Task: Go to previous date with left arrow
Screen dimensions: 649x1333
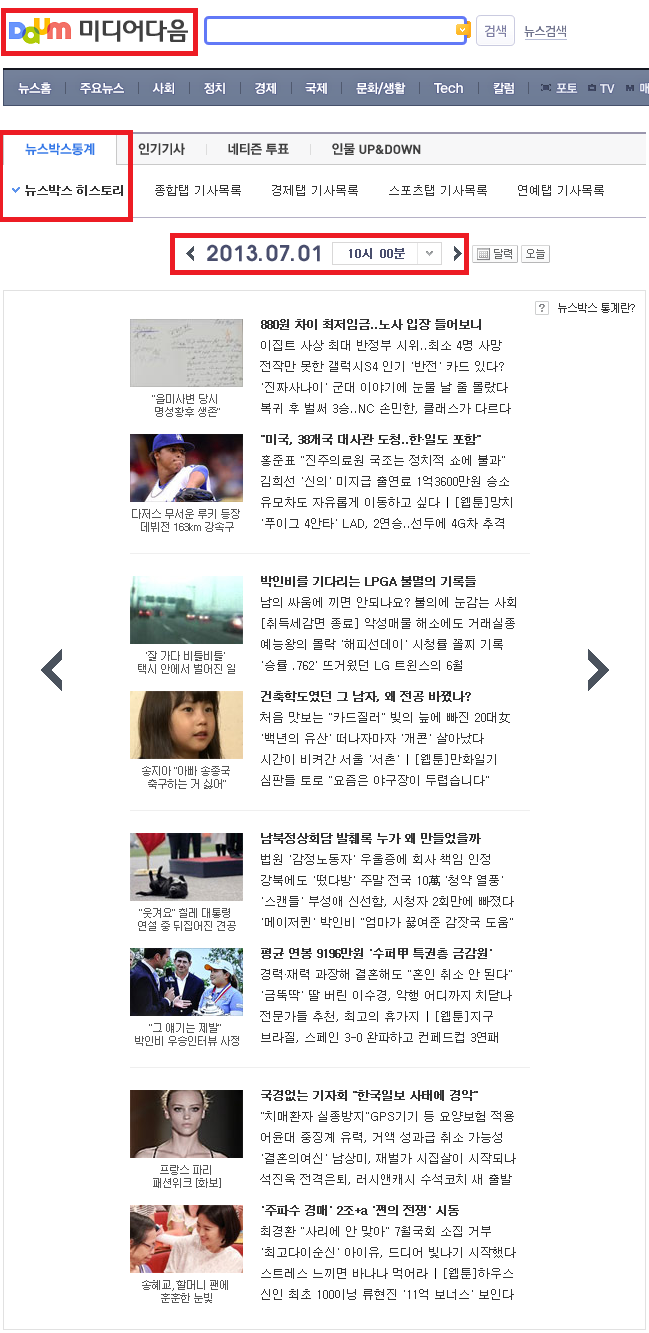Action: tap(191, 254)
